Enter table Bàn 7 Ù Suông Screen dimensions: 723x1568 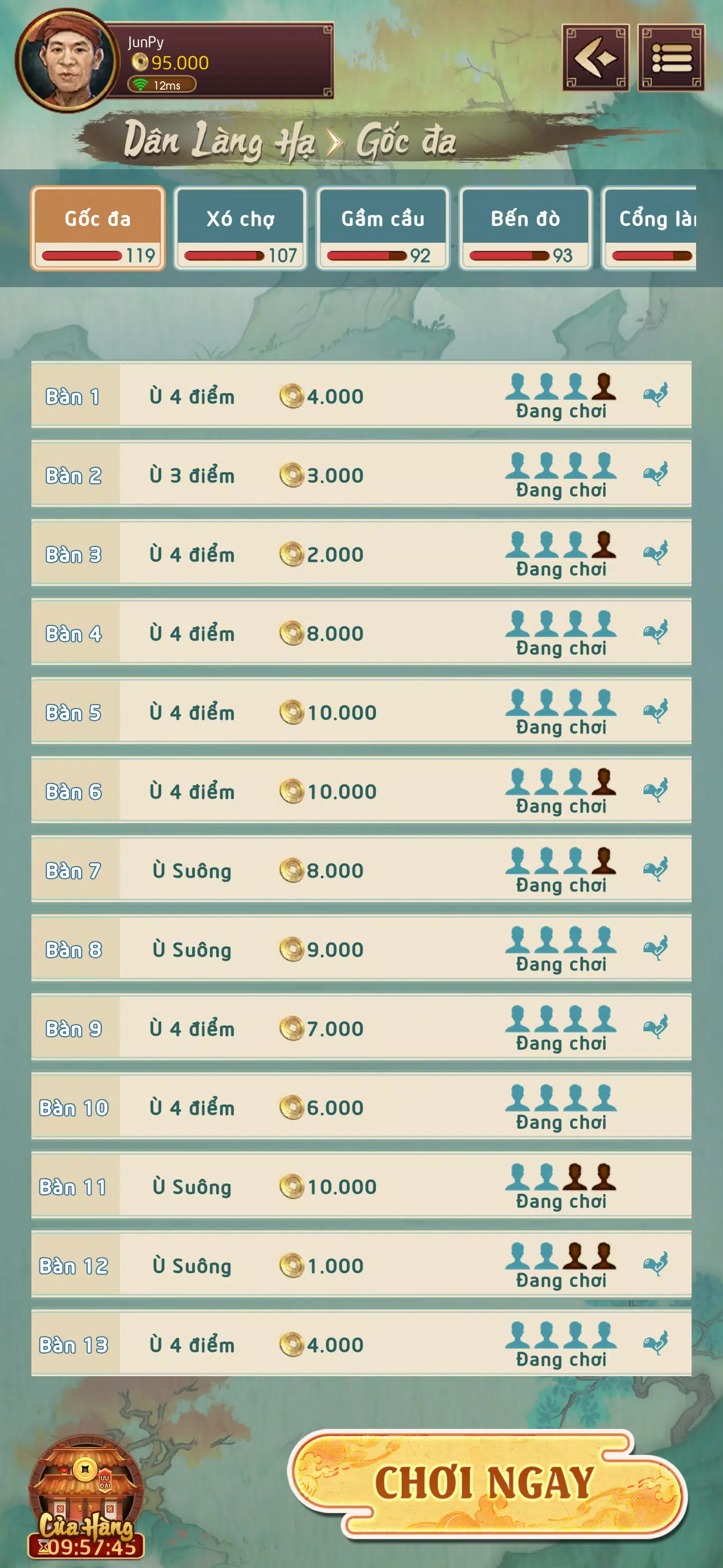[x=361, y=870]
